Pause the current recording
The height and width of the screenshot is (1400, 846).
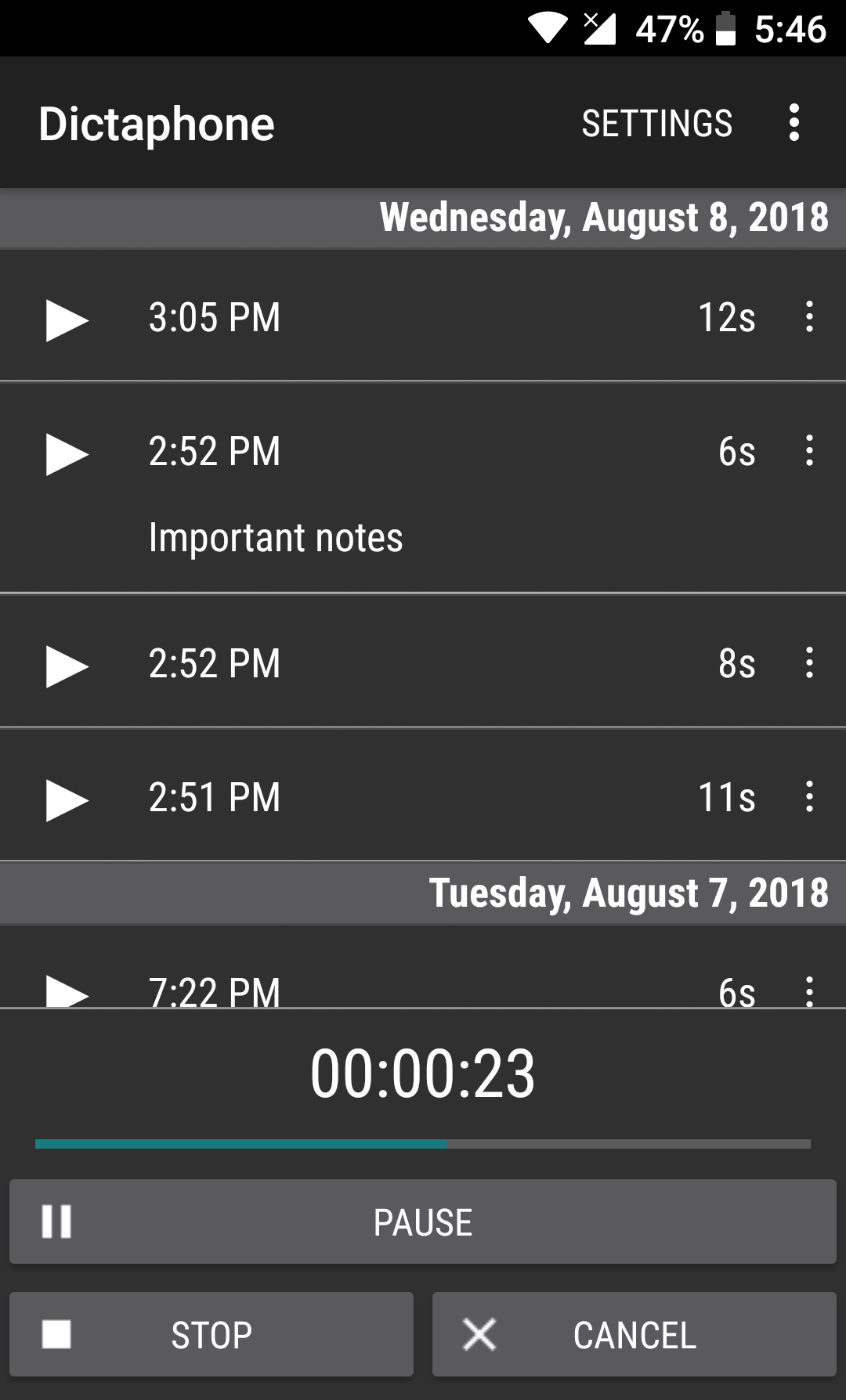point(423,1221)
